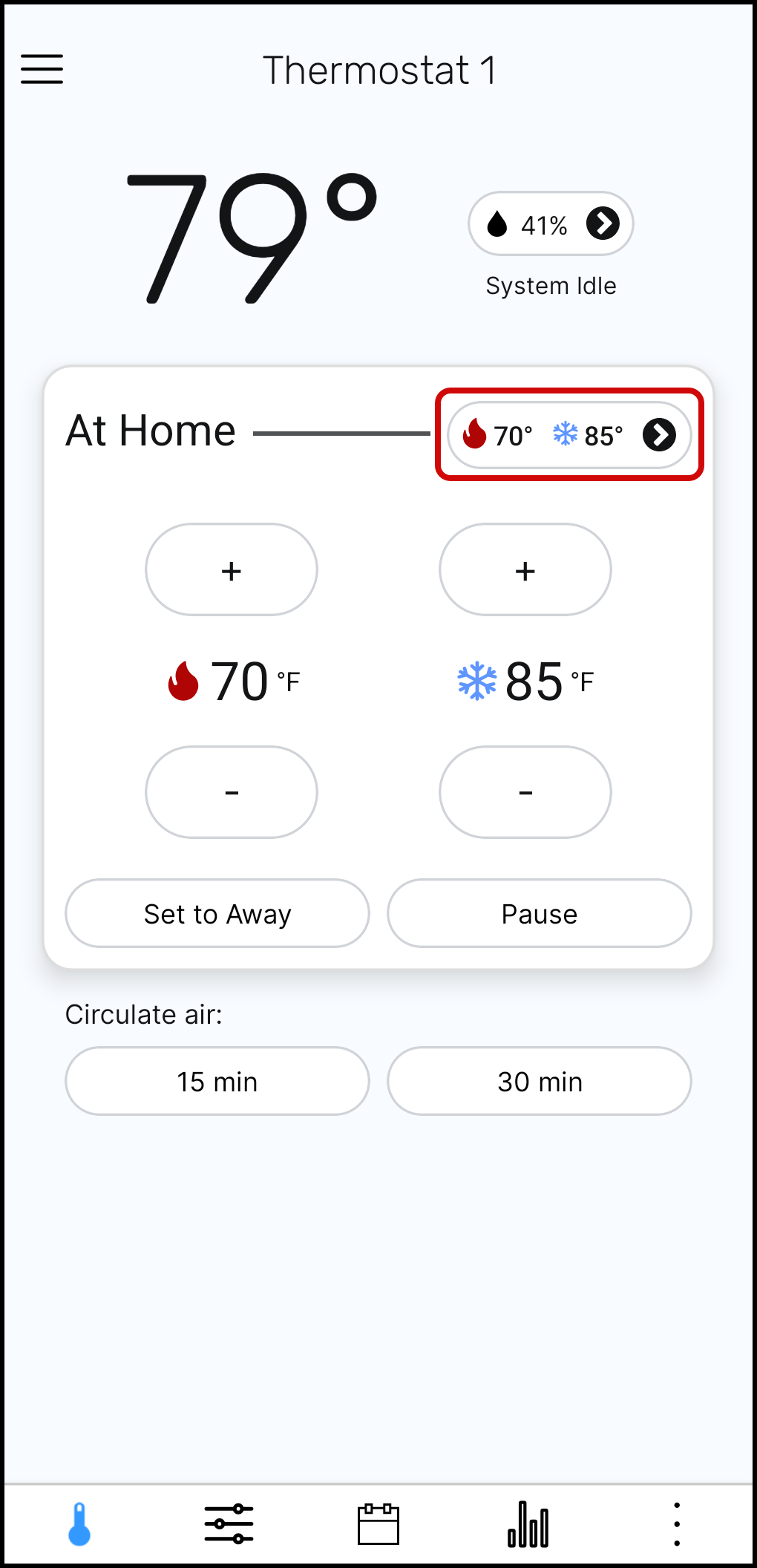Switch to the thermometer tab
The image size is (757, 1568).
coord(79,1524)
